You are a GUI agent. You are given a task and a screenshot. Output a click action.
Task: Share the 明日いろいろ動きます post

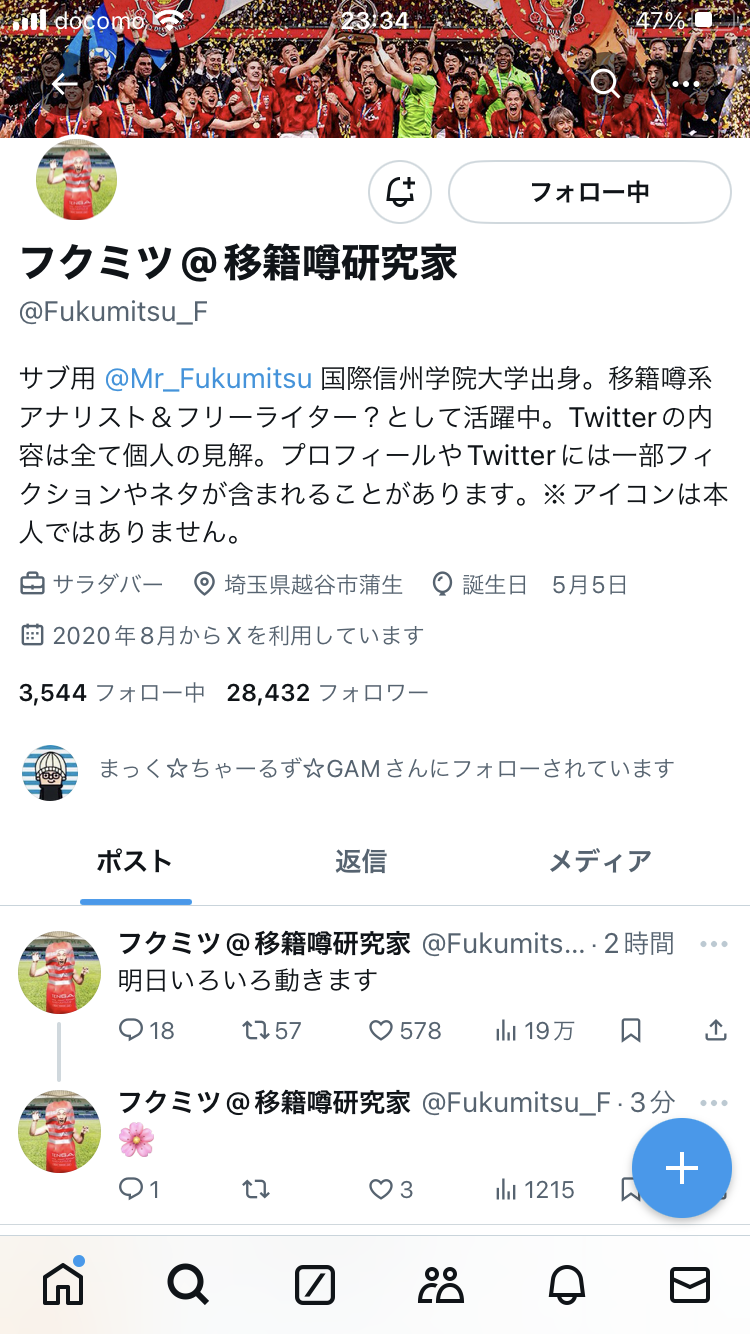[716, 1030]
